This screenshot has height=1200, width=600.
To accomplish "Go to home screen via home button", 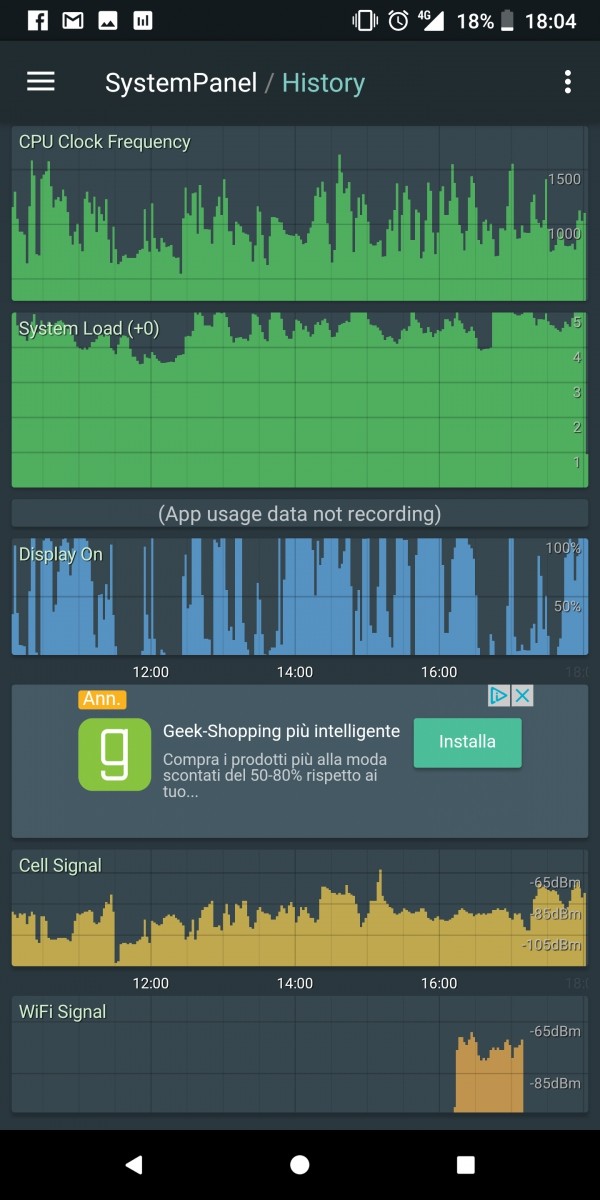I will (300, 1164).
